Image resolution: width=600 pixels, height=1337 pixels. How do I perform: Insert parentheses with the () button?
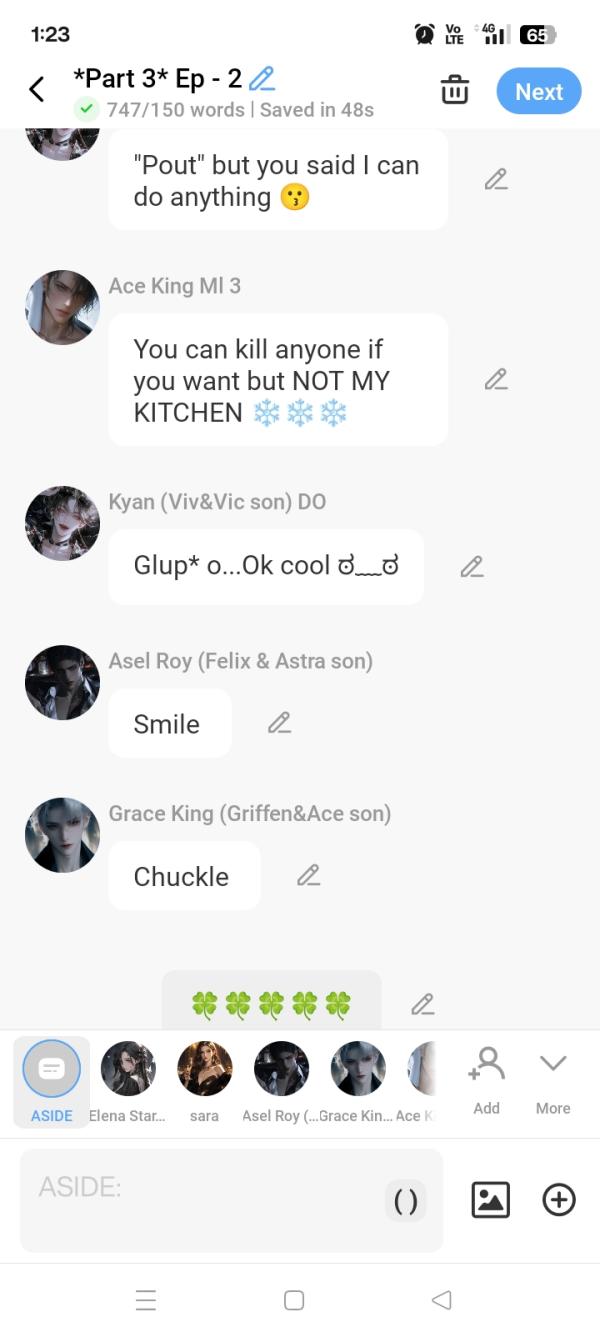[x=406, y=1201]
